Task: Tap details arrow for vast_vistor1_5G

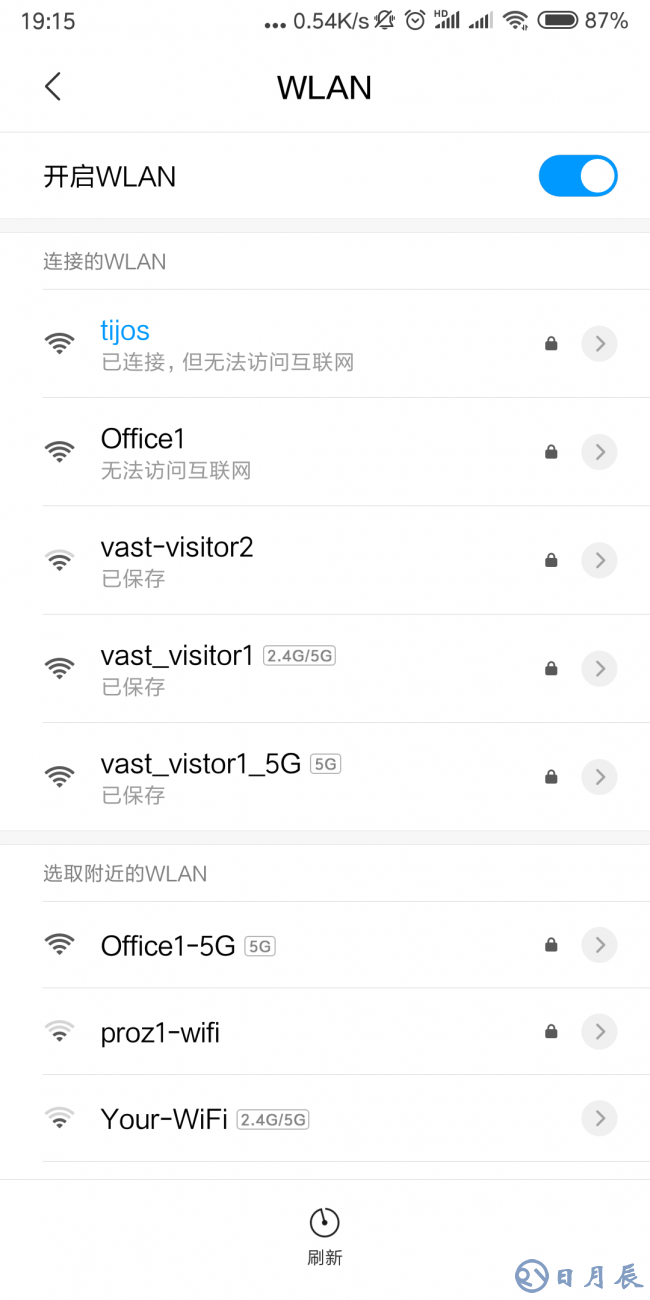Action: tap(599, 776)
